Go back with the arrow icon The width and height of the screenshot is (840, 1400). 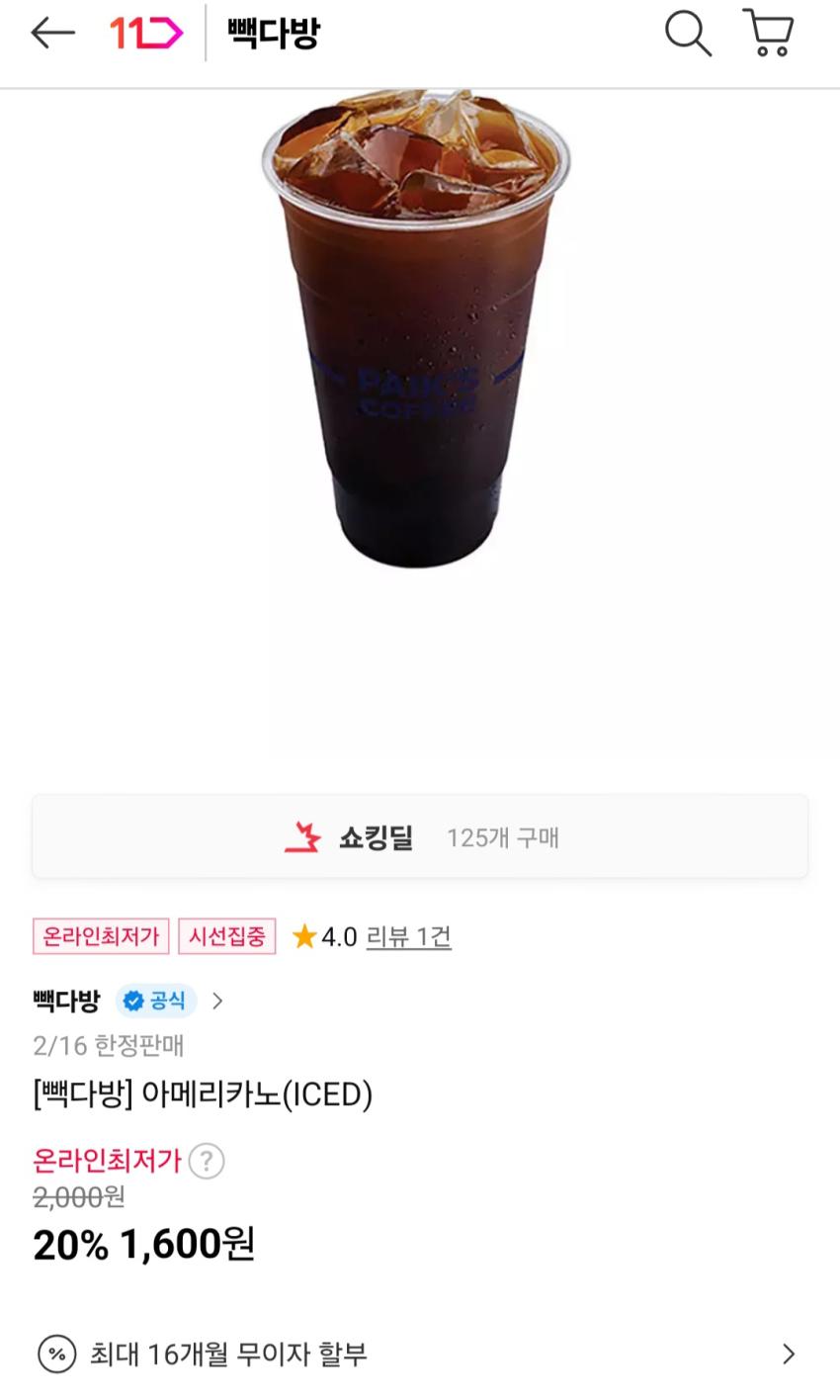click(x=52, y=34)
